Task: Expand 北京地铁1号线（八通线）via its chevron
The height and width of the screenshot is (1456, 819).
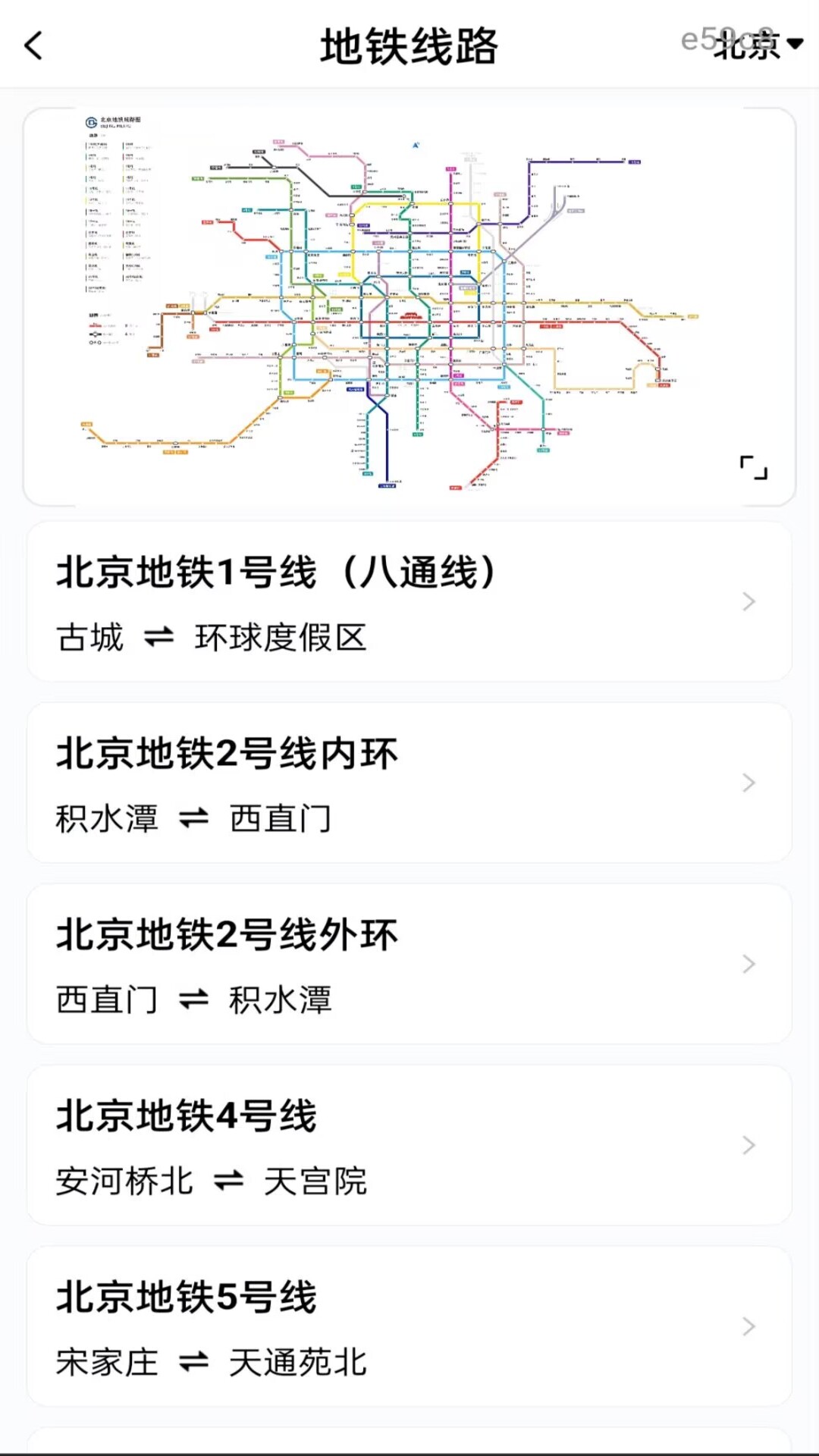Action: point(749,601)
